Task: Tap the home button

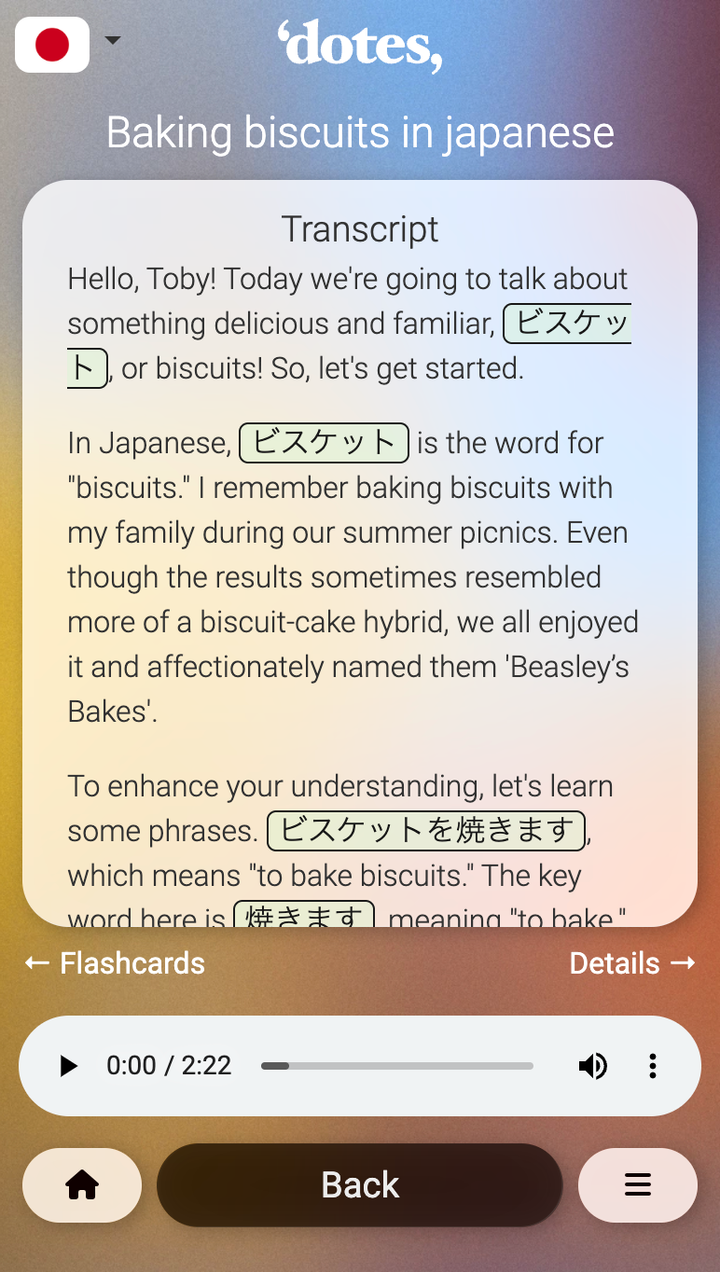Action: 82,1185
